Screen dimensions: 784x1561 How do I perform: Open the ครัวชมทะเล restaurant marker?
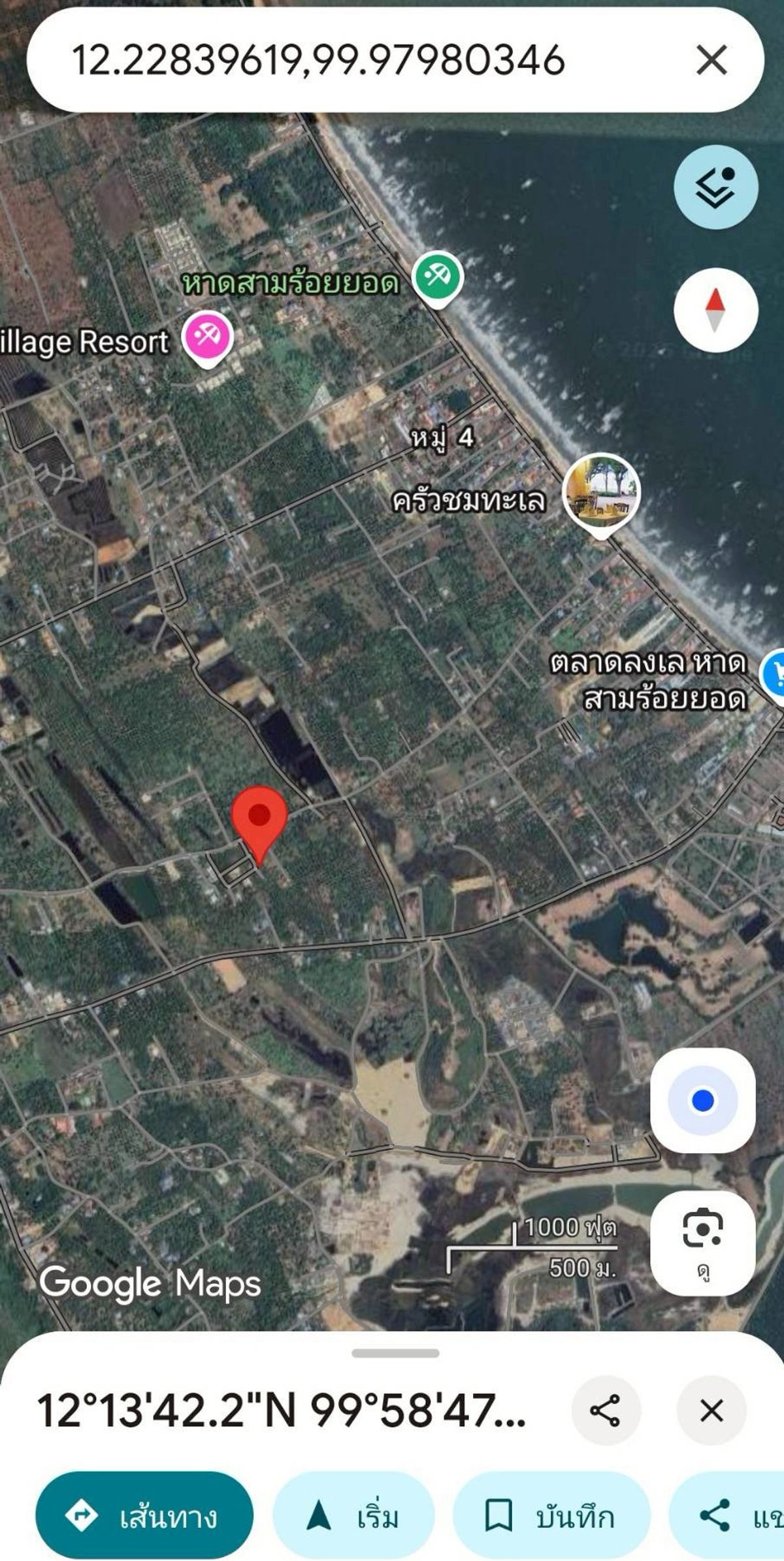[x=601, y=492]
